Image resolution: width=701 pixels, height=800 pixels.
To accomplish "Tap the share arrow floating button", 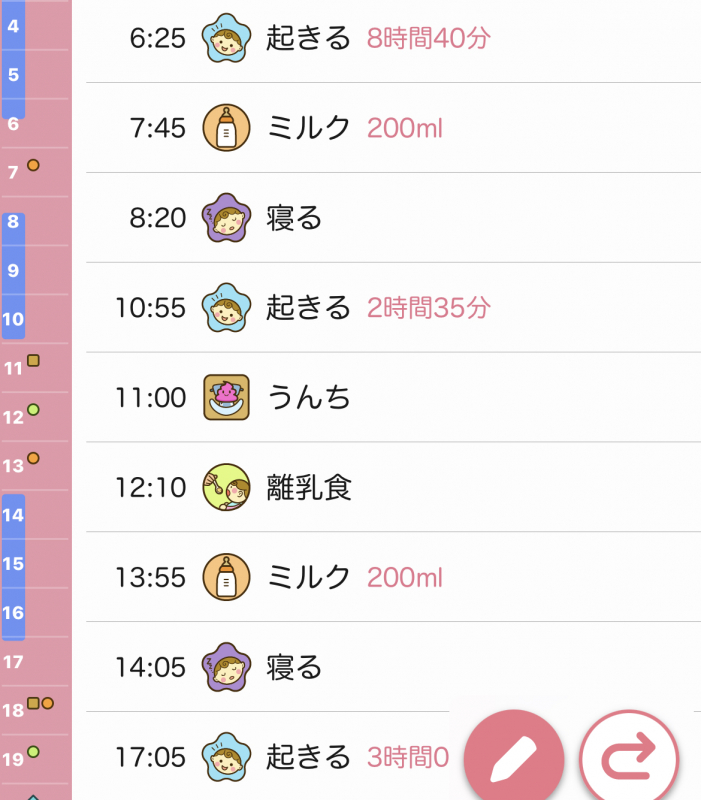I will (x=630, y=759).
